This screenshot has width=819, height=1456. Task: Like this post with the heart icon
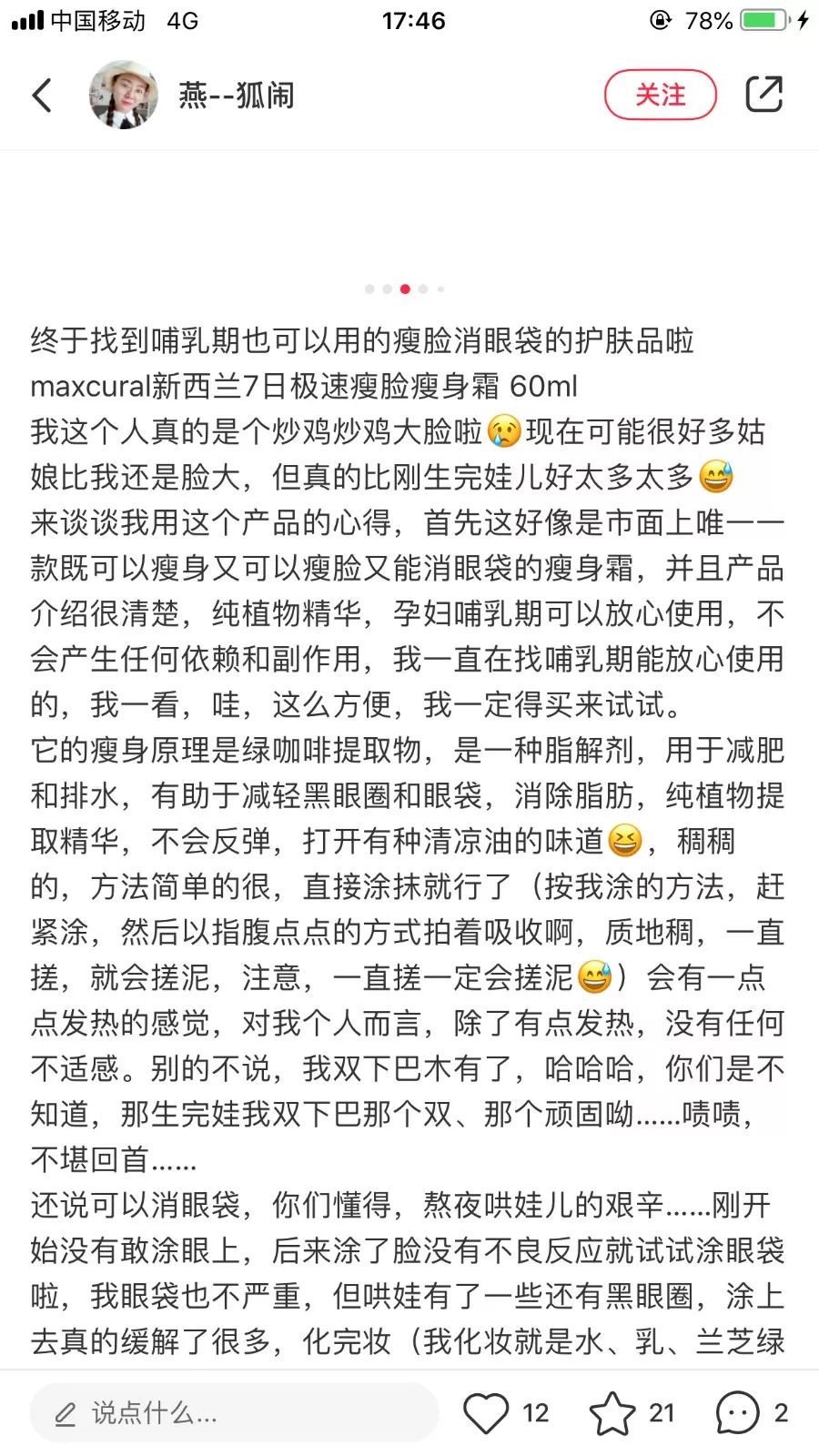(486, 1413)
